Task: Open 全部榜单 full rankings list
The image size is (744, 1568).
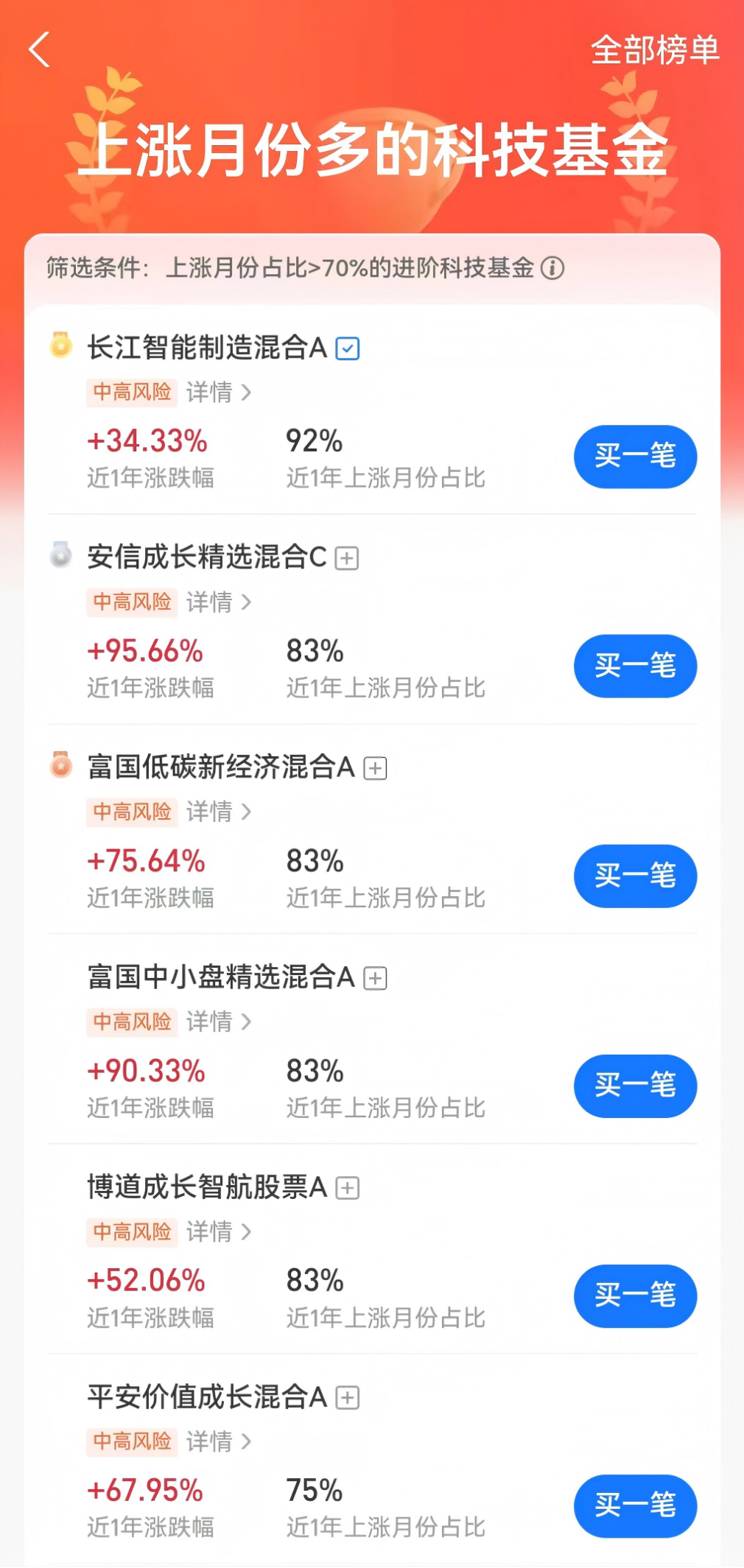Action: tap(654, 50)
